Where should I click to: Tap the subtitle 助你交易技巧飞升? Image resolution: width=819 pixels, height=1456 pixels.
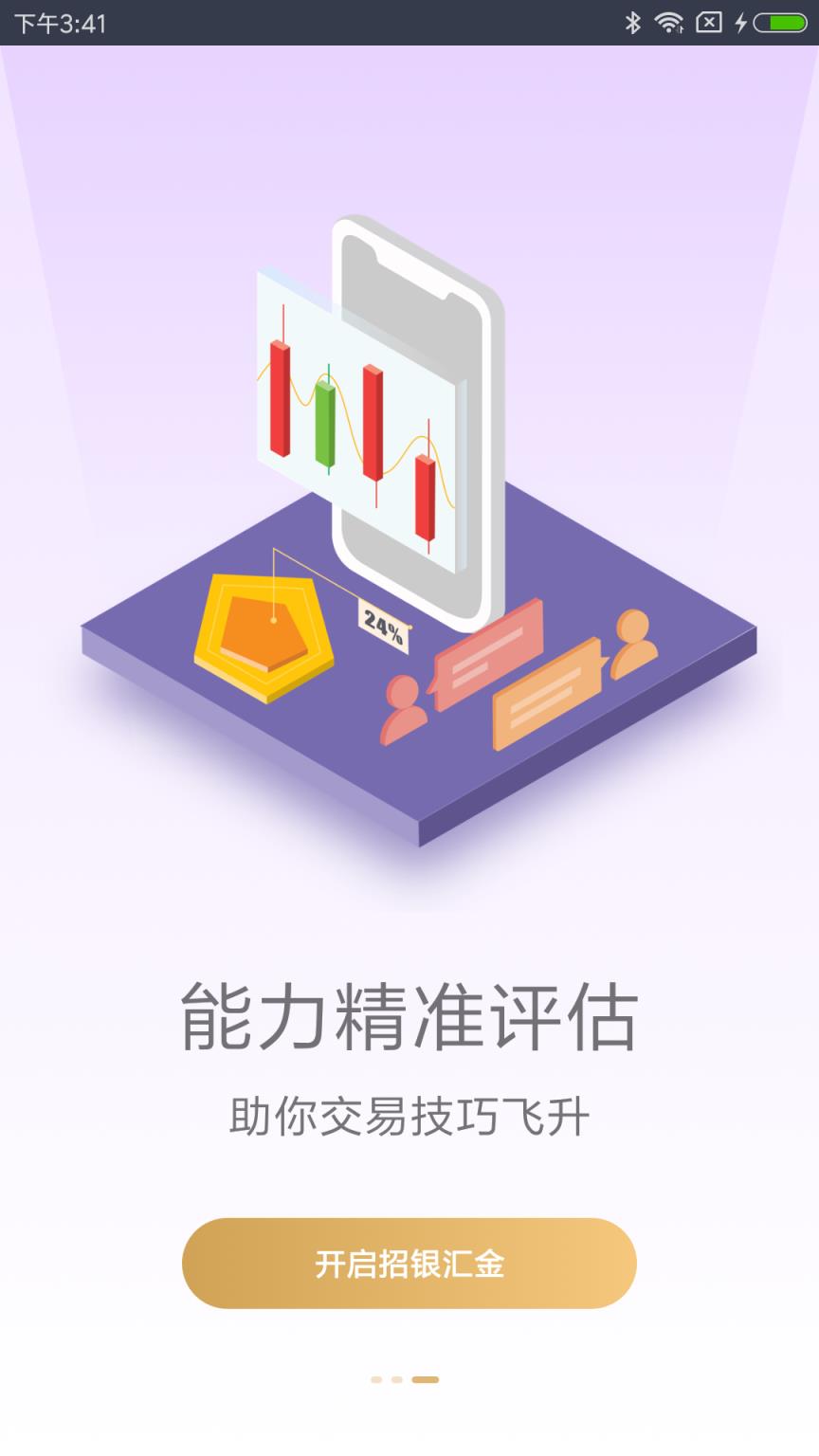(x=409, y=1114)
